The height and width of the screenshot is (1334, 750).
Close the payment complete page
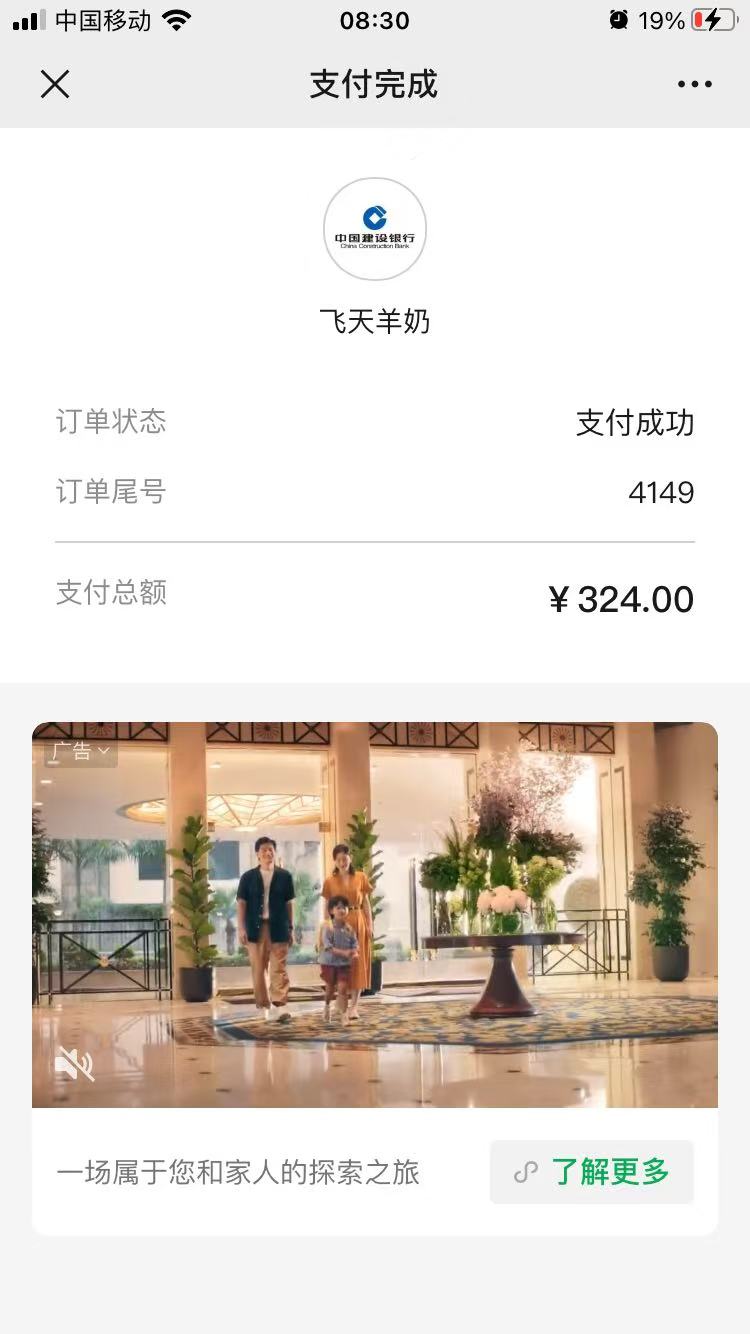pos(55,84)
